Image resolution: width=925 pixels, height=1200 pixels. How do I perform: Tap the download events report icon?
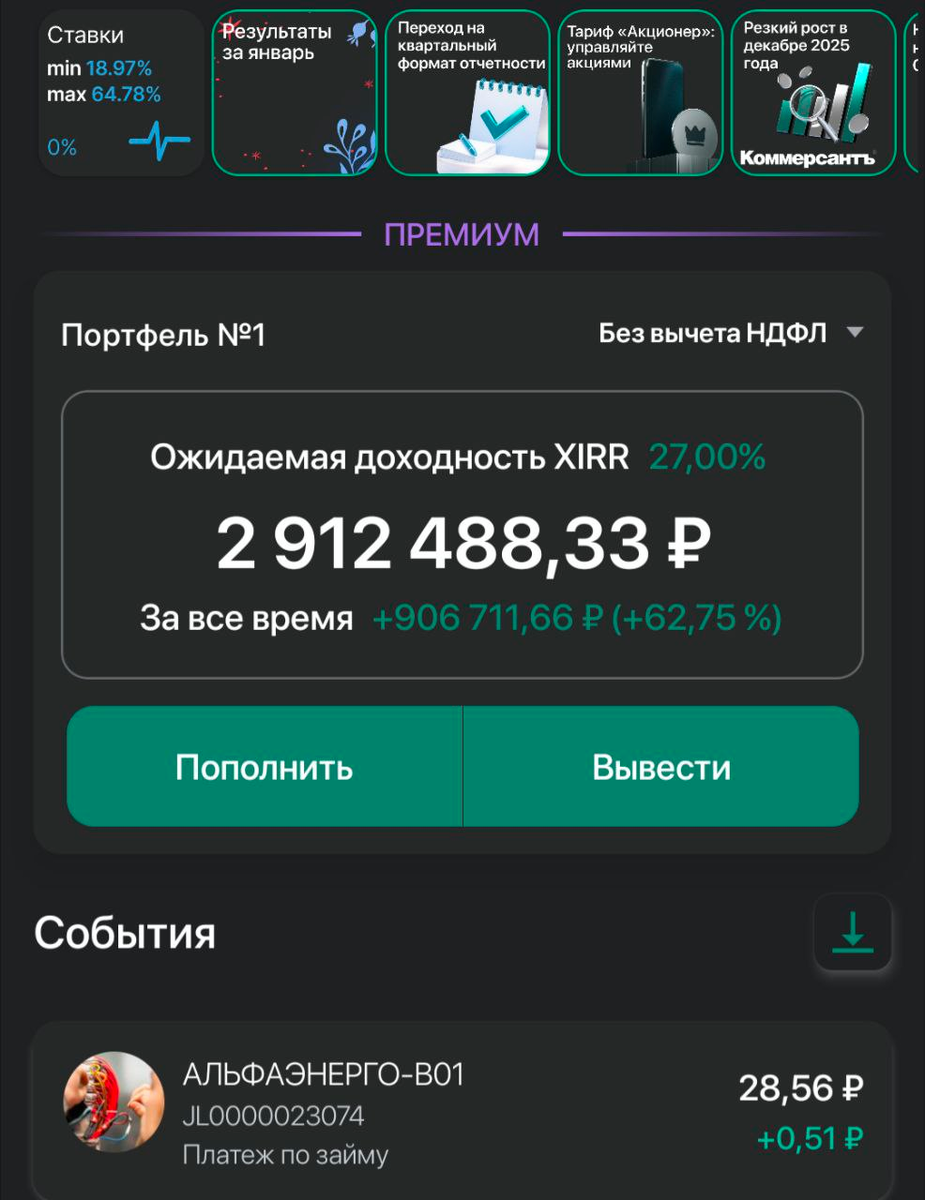click(x=852, y=932)
